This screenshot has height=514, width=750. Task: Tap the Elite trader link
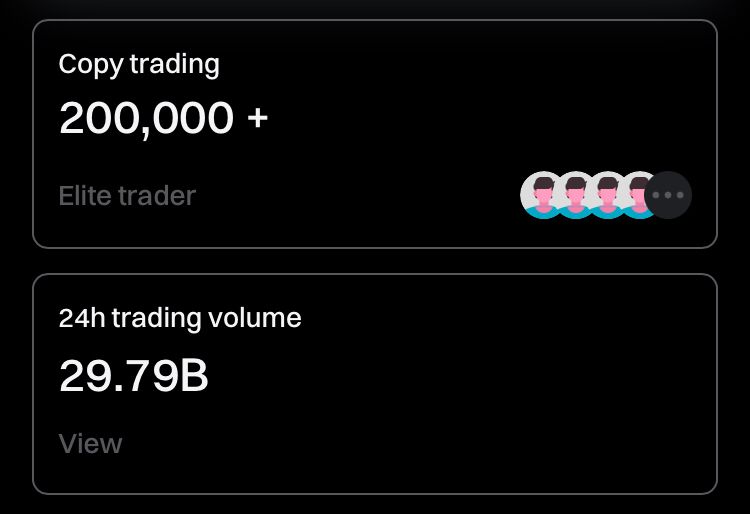point(127,196)
